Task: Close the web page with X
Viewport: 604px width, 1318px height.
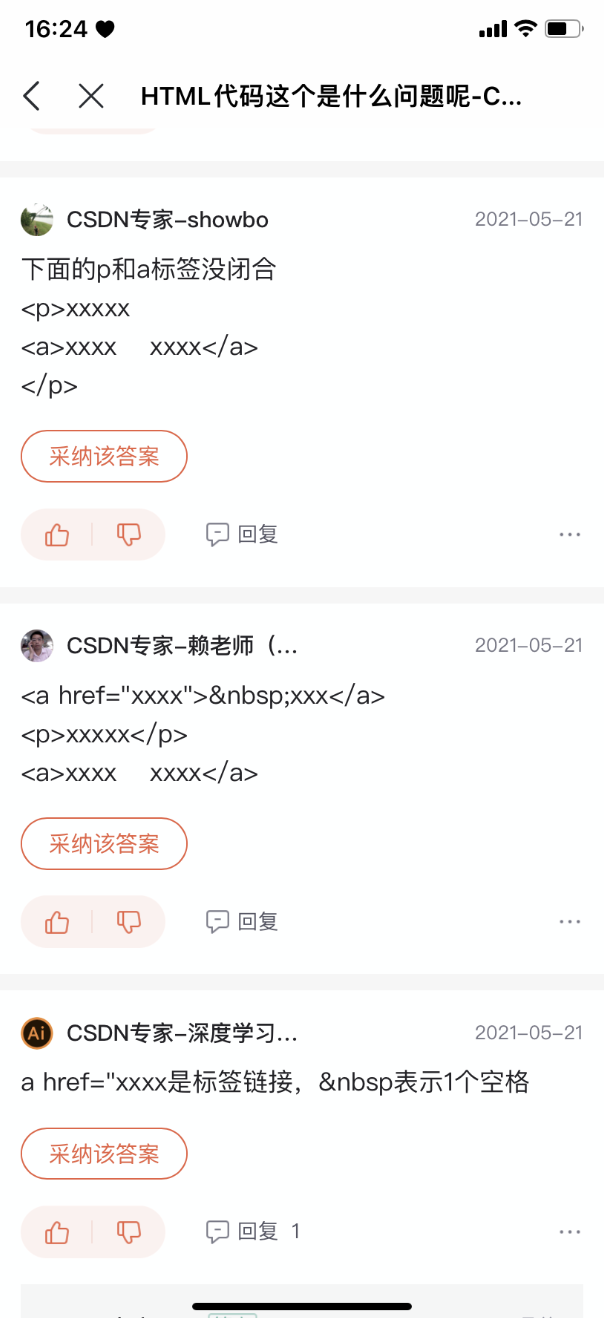Action: [91, 96]
